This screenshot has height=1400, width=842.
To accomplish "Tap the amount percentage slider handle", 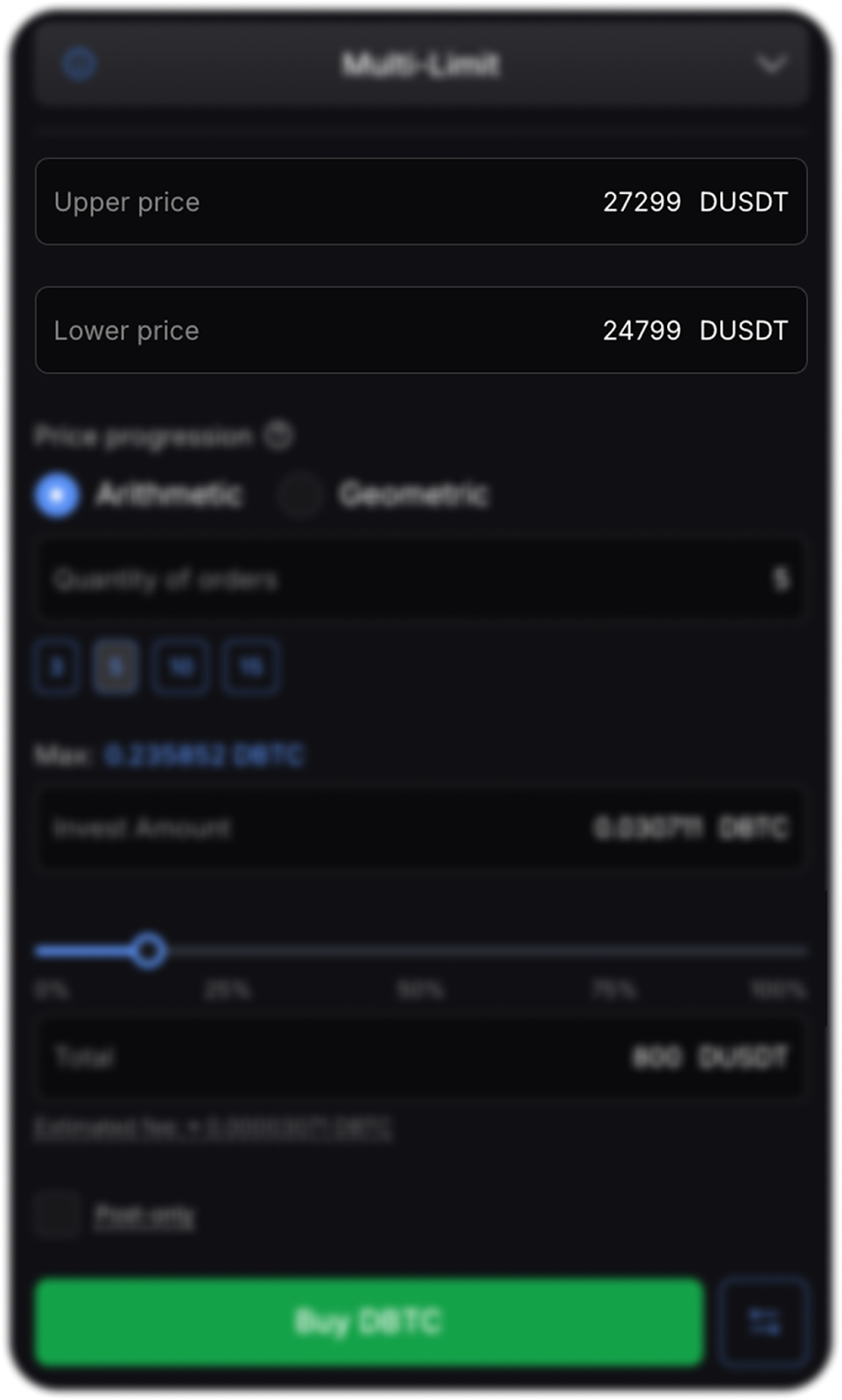I will point(149,950).
